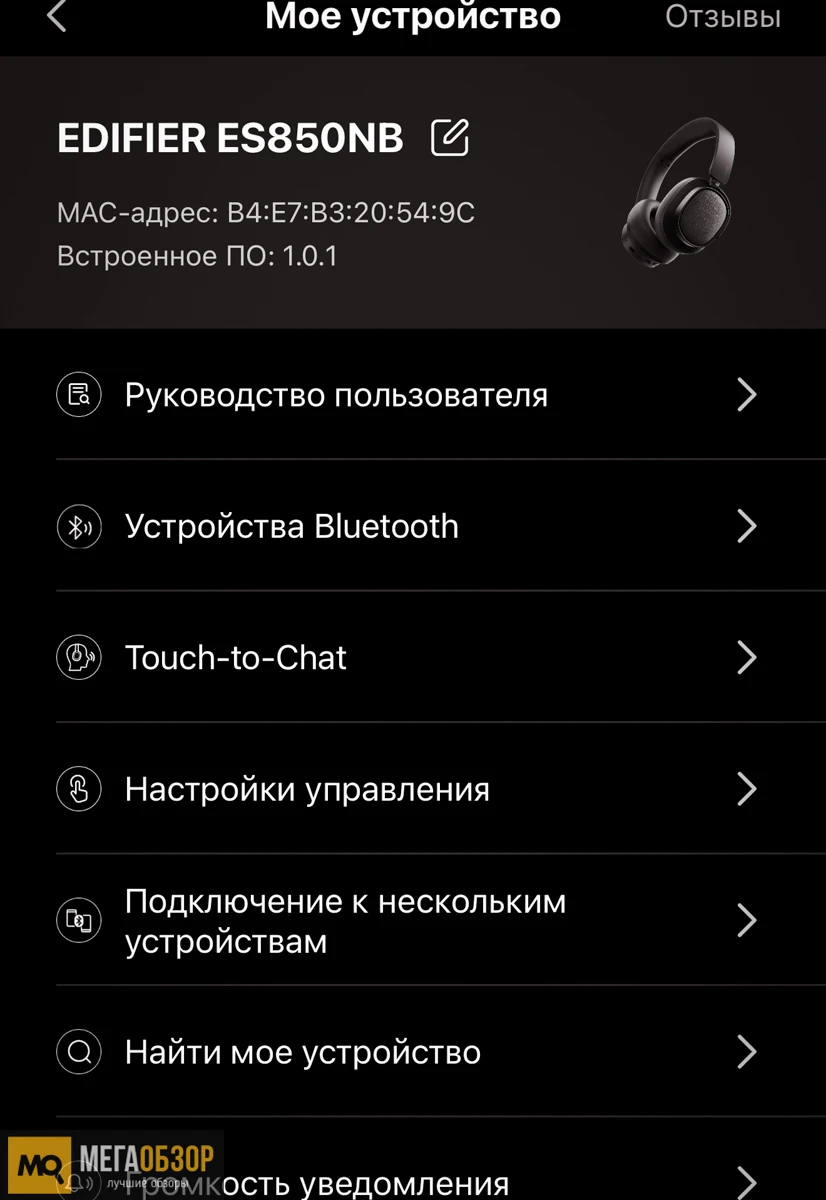Open the Отзывы feedback link
Image resolution: width=826 pixels, height=1200 pixels.
point(722,17)
